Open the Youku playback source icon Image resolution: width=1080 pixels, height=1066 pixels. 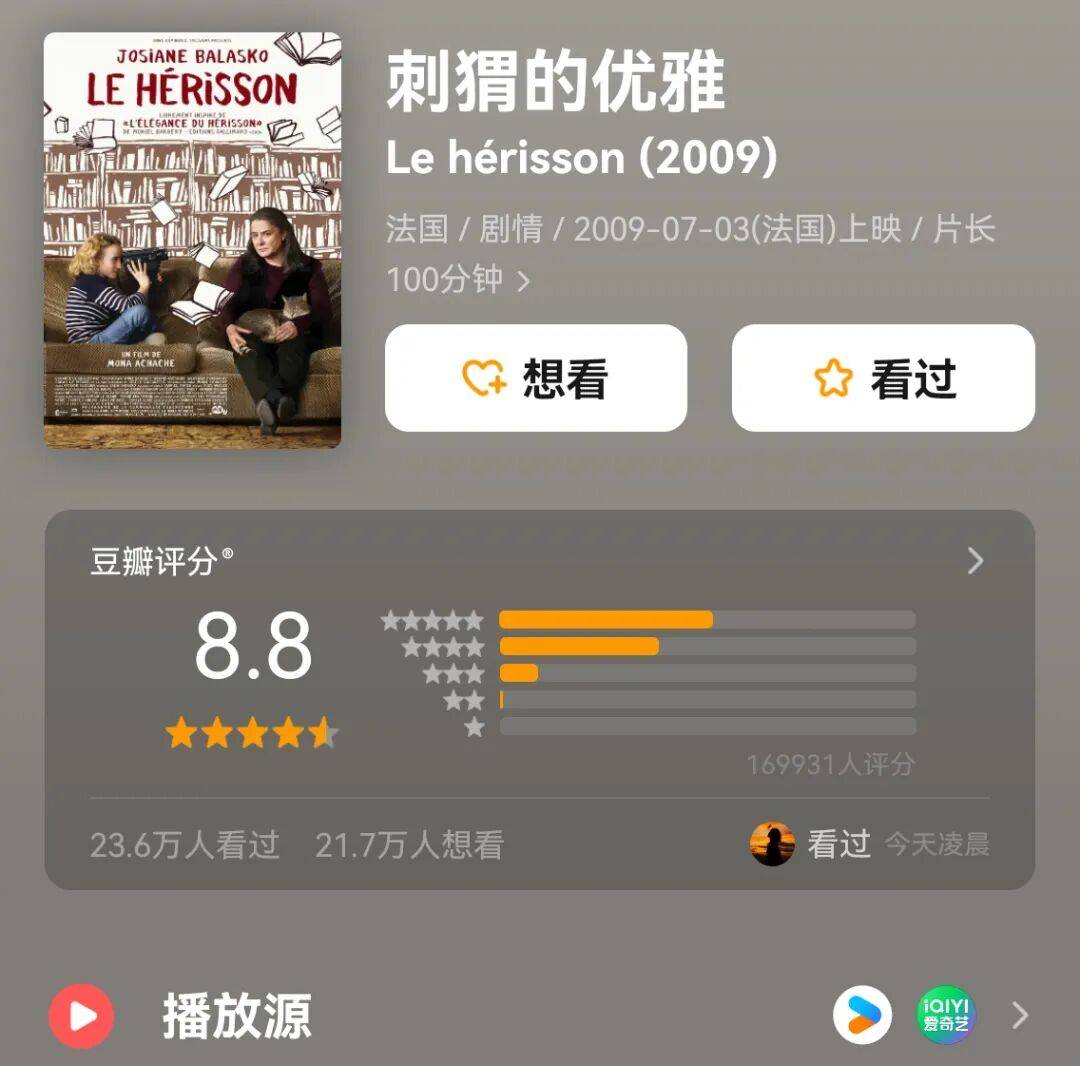click(x=862, y=1016)
